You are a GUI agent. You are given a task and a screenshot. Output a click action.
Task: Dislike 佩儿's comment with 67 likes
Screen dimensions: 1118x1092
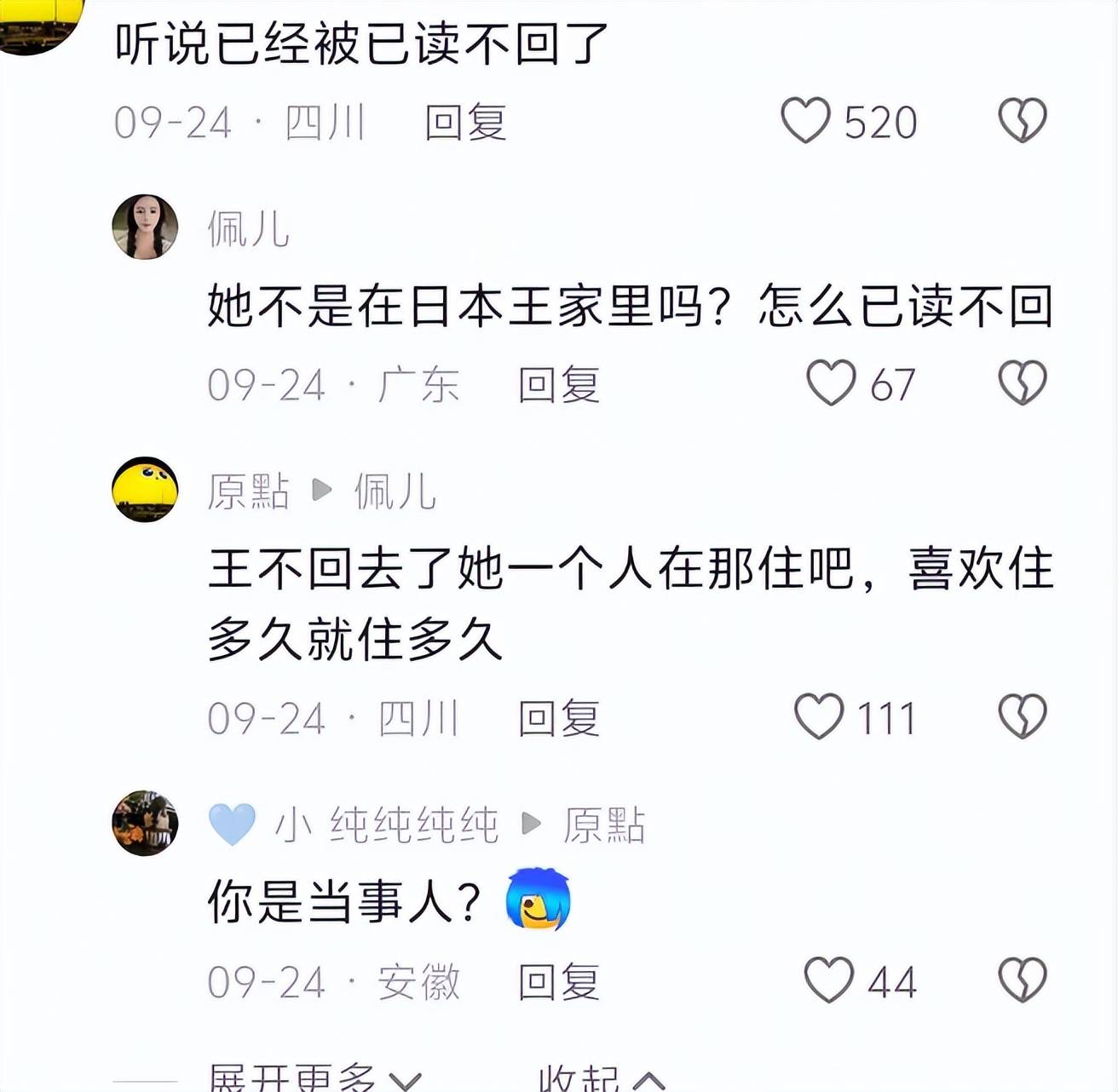click(x=1022, y=383)
